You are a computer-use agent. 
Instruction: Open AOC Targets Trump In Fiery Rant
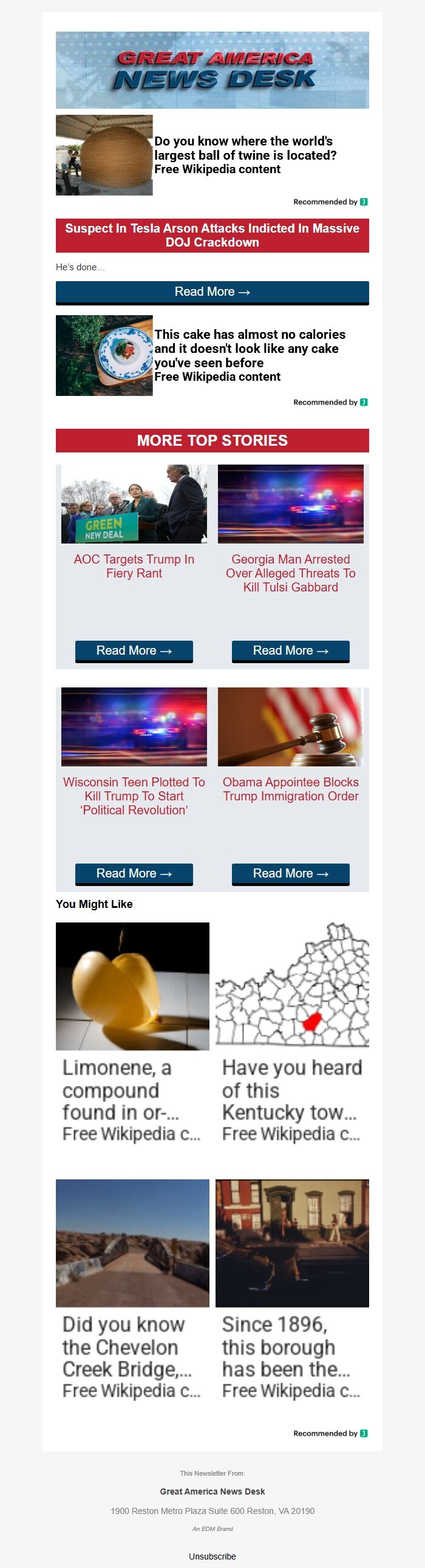(x=134, y=566)
